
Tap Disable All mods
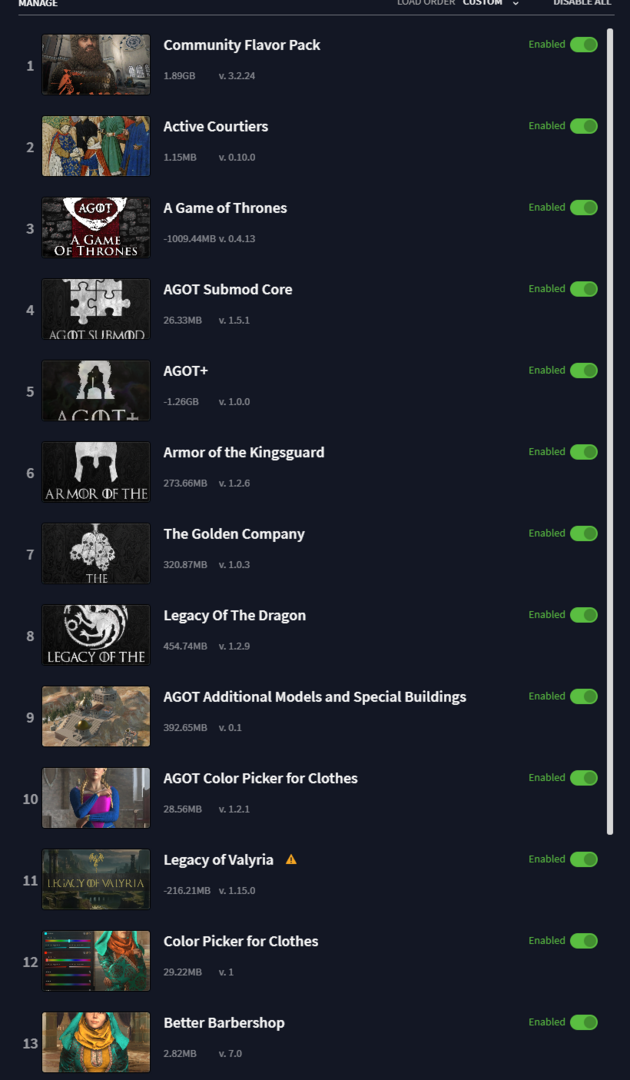(582, 3)
